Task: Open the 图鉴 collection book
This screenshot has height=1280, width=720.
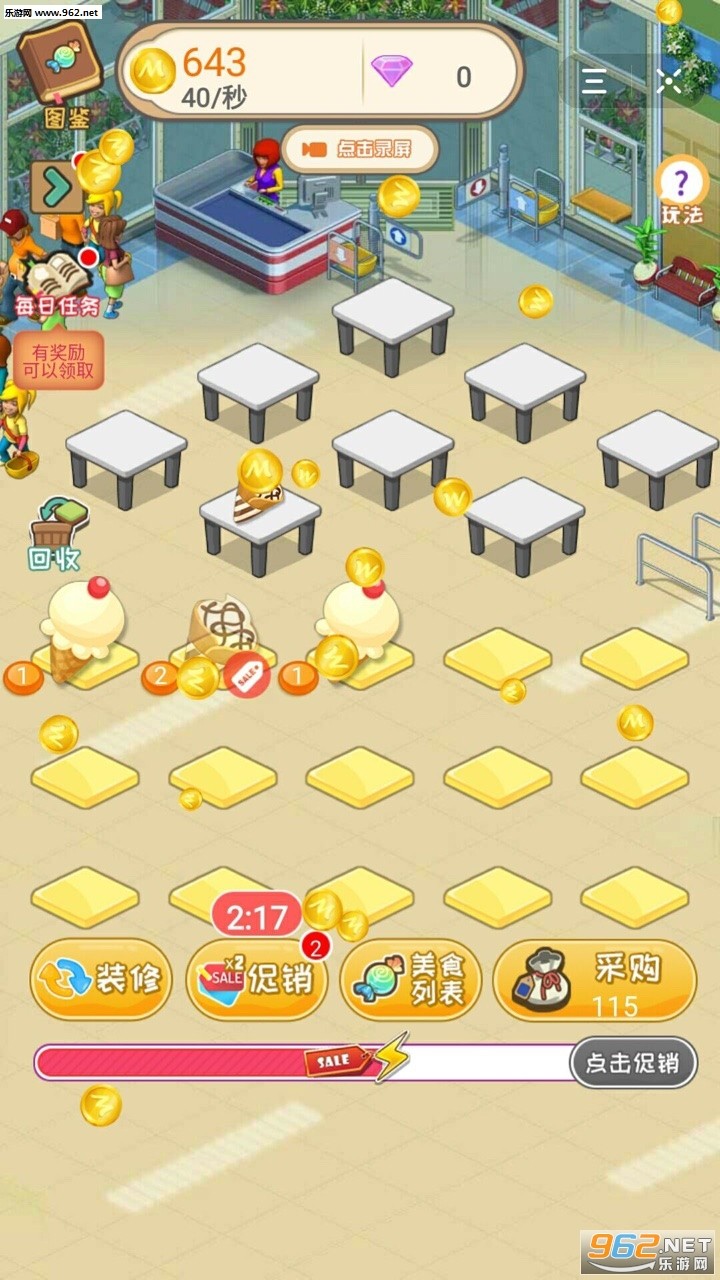Action: click(60, 70)
